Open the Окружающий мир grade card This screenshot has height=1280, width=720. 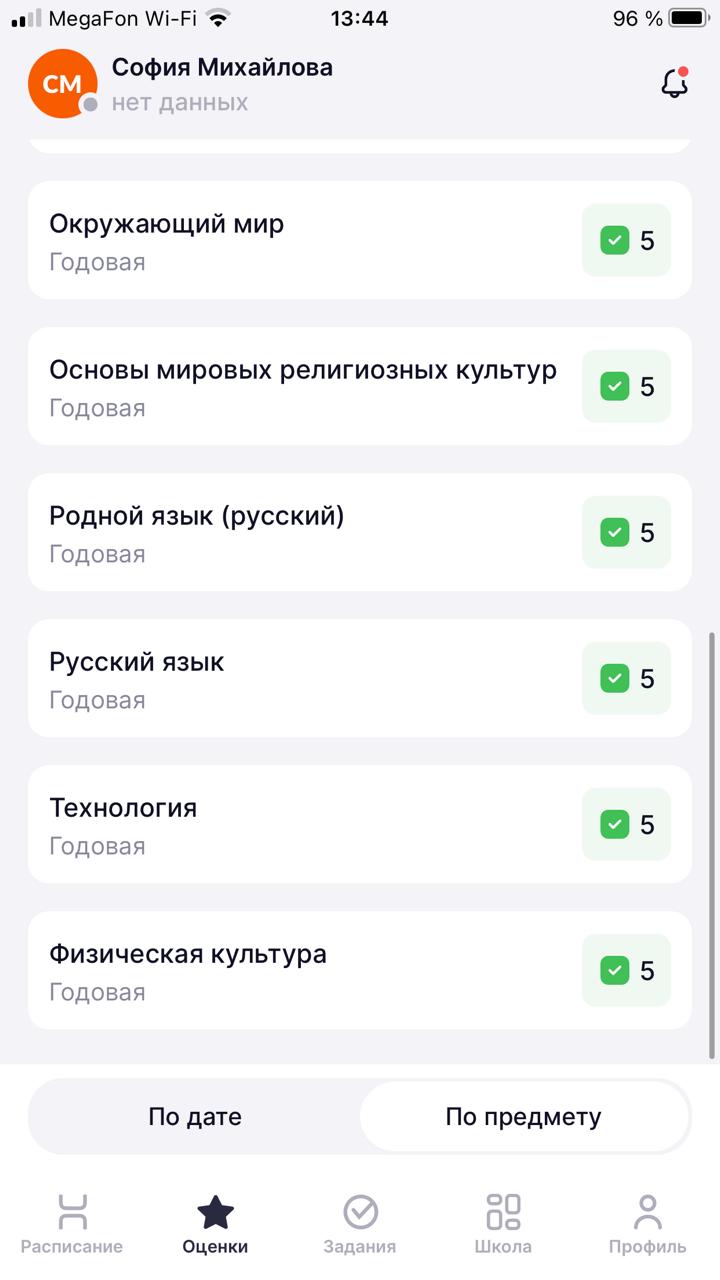tap(360, 240)
